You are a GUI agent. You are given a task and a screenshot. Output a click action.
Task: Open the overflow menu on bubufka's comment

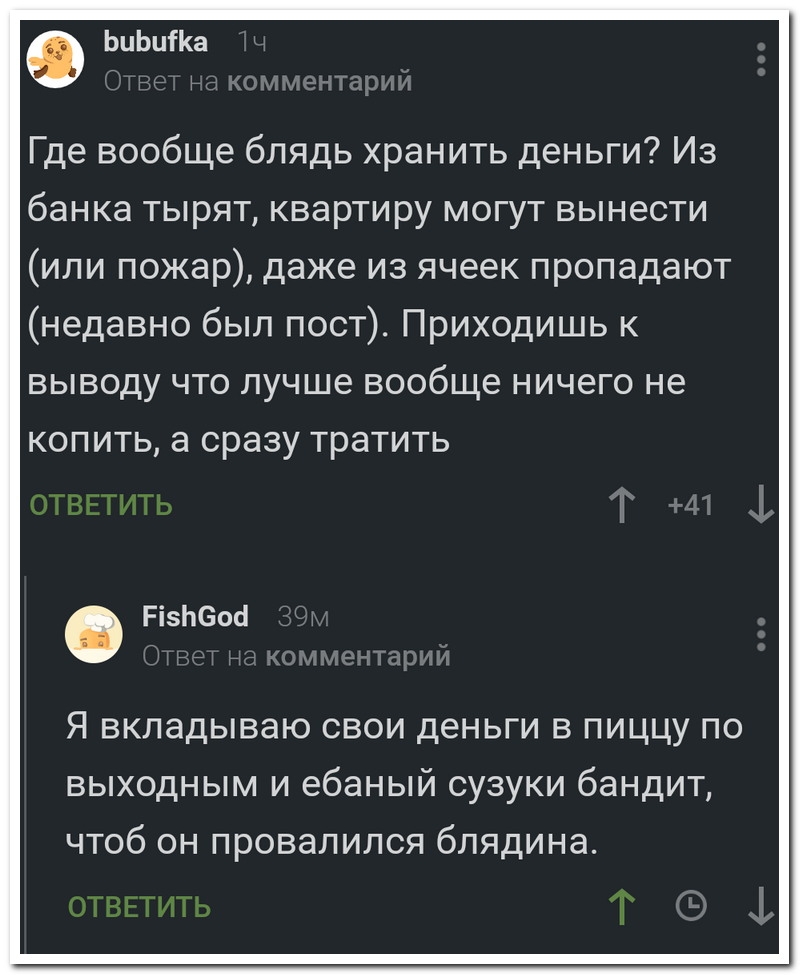(x=761, y=60)
